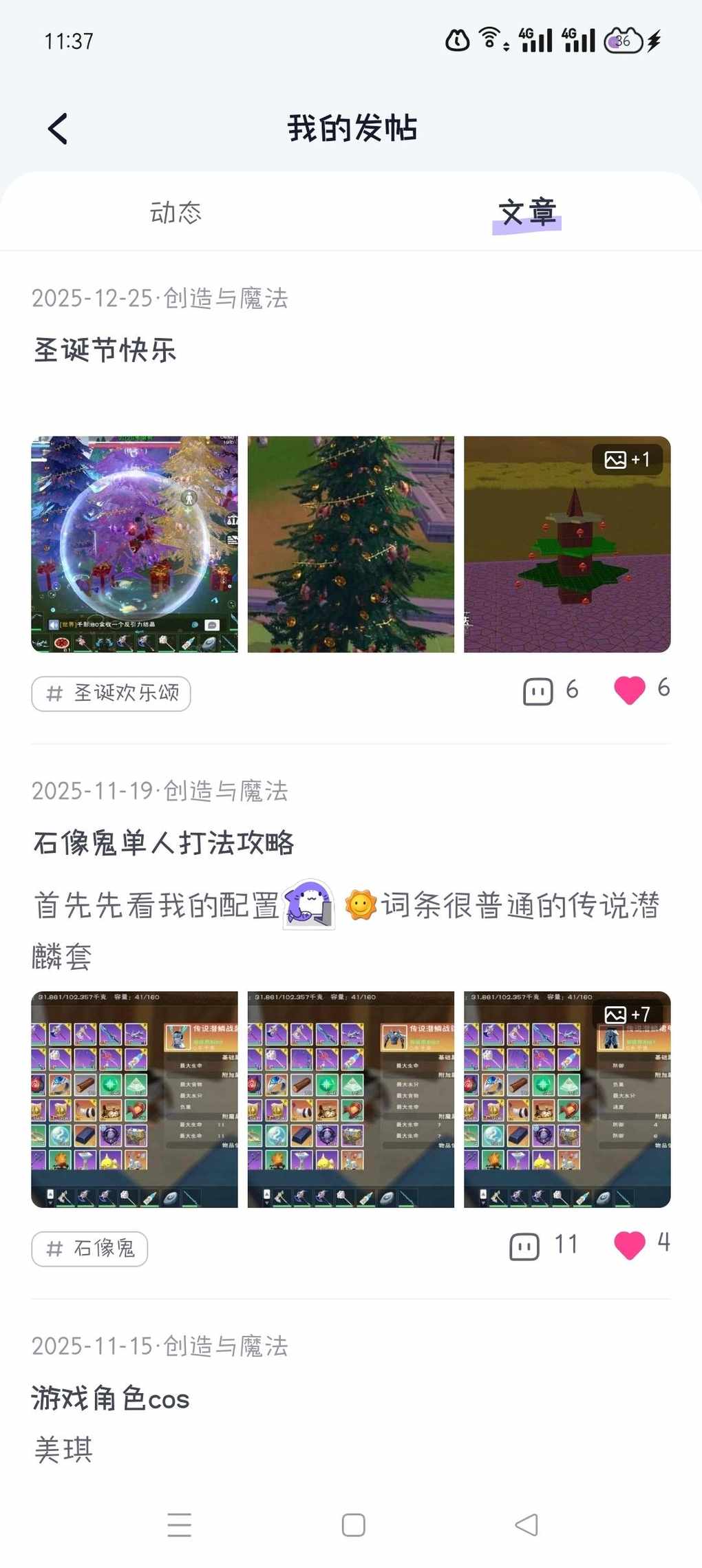Screen dimensions: 702x1568
Task: Open the 游戏角色cos post
Action: click(110, 1399)
